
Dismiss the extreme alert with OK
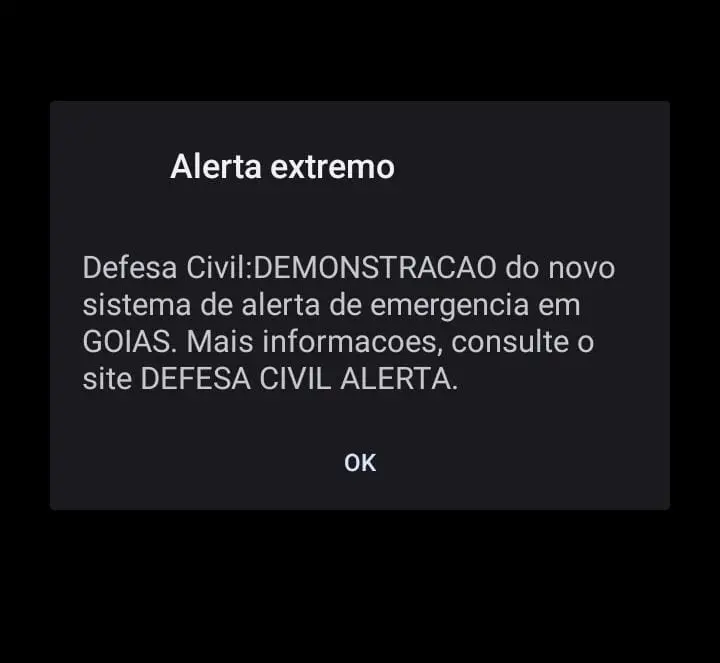(360, 462)
